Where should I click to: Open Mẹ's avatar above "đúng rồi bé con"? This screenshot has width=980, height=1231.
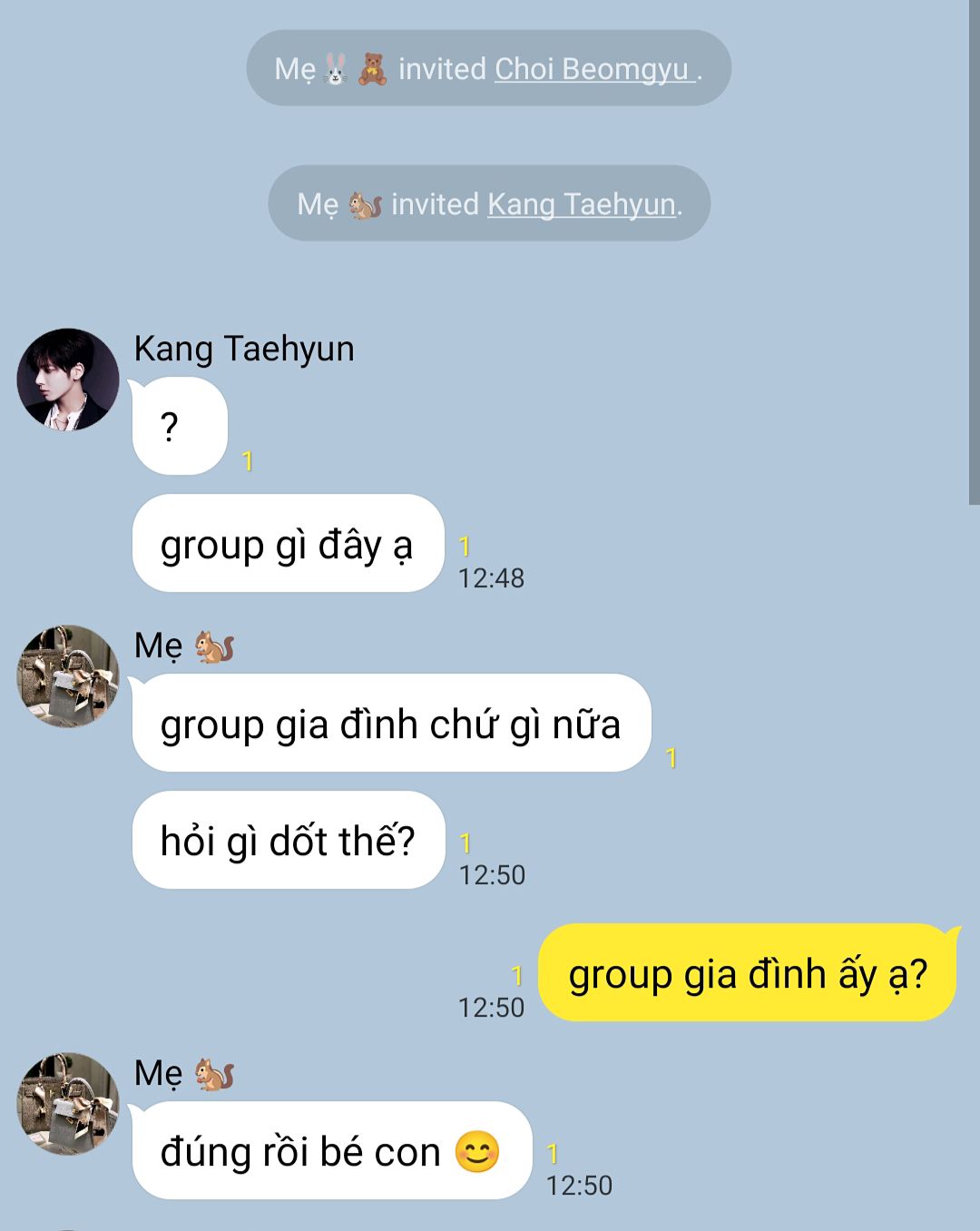[68, 1104]
